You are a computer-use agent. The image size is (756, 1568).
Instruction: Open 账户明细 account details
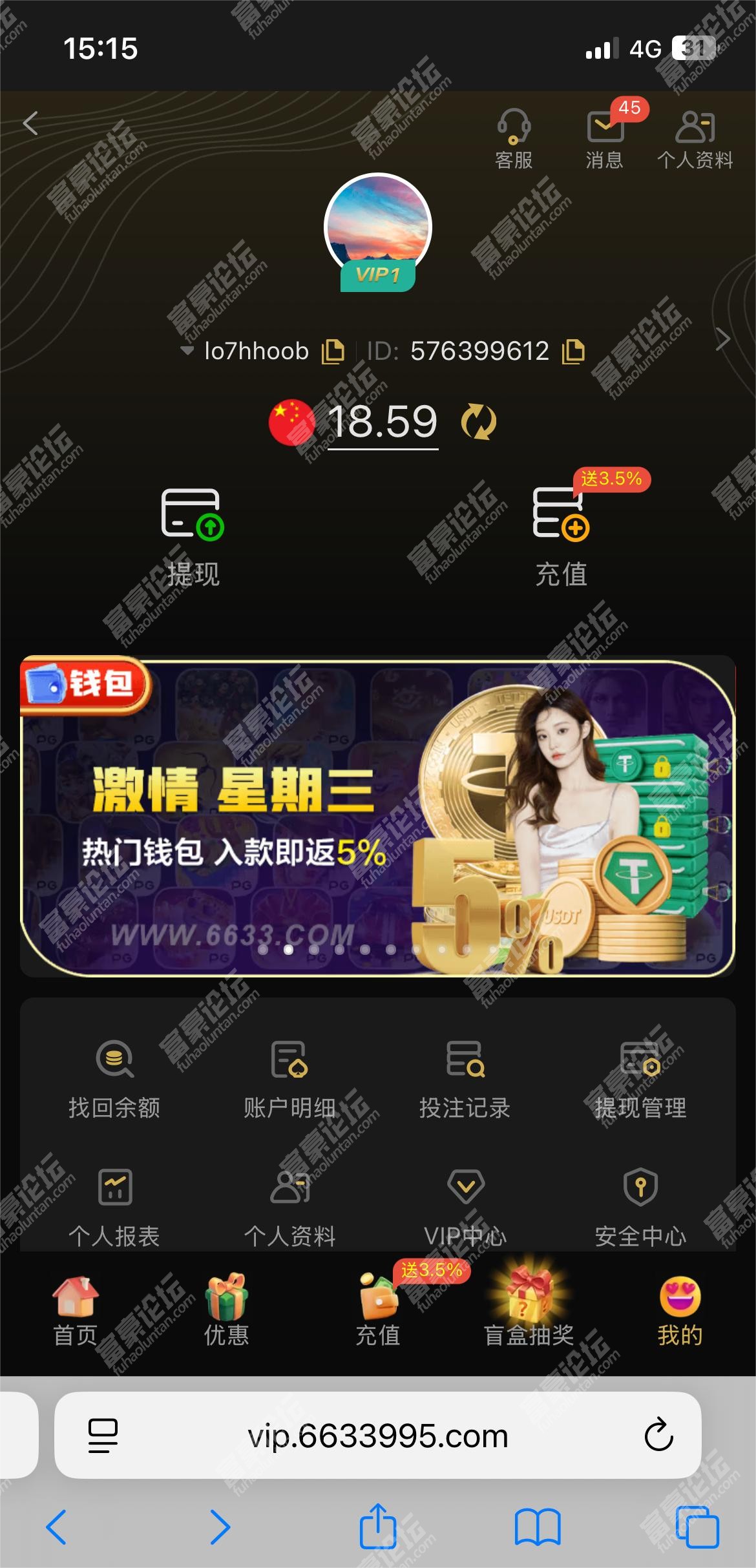[289, 1080]
